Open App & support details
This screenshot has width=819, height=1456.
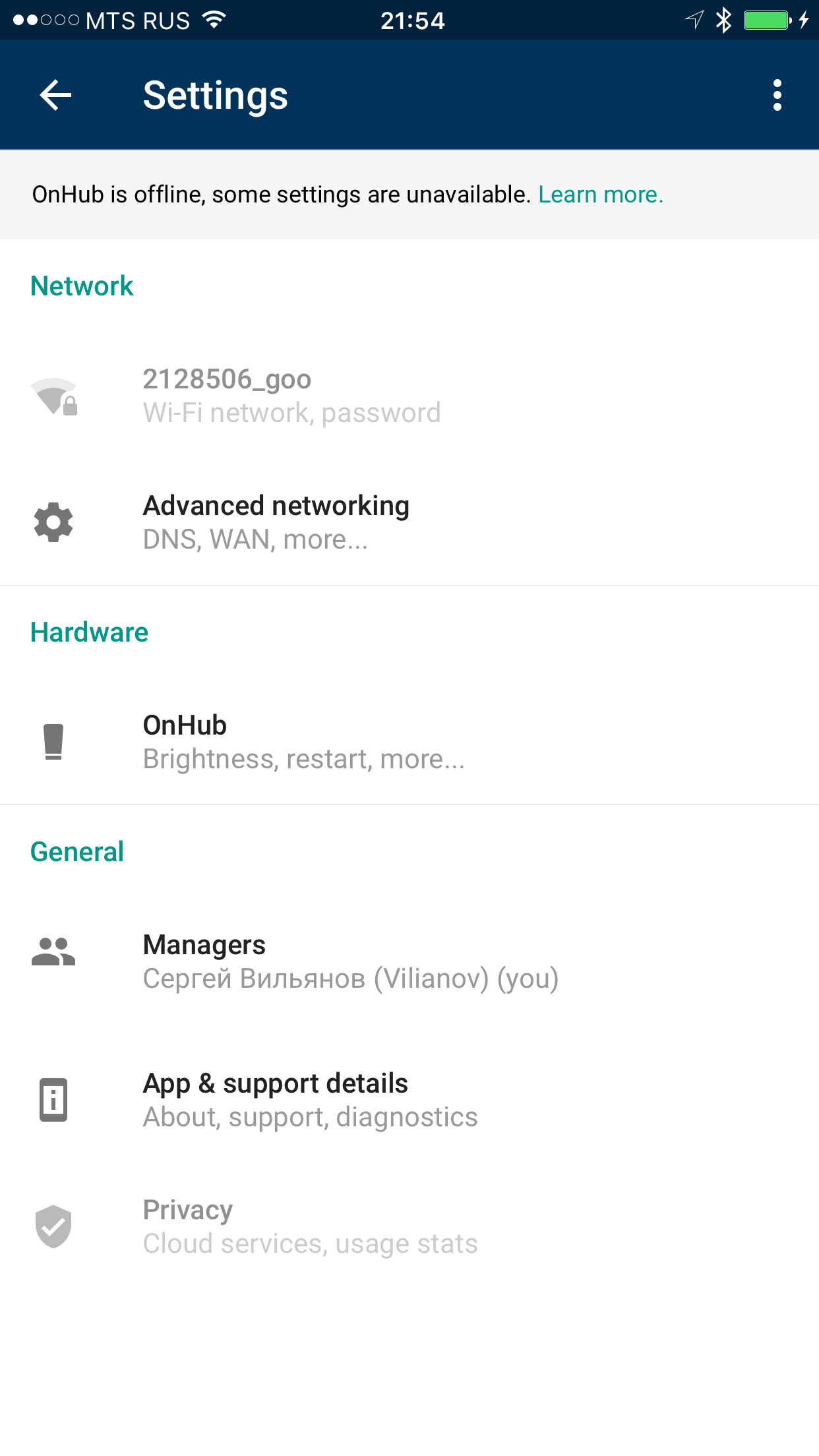(310, 1100)
